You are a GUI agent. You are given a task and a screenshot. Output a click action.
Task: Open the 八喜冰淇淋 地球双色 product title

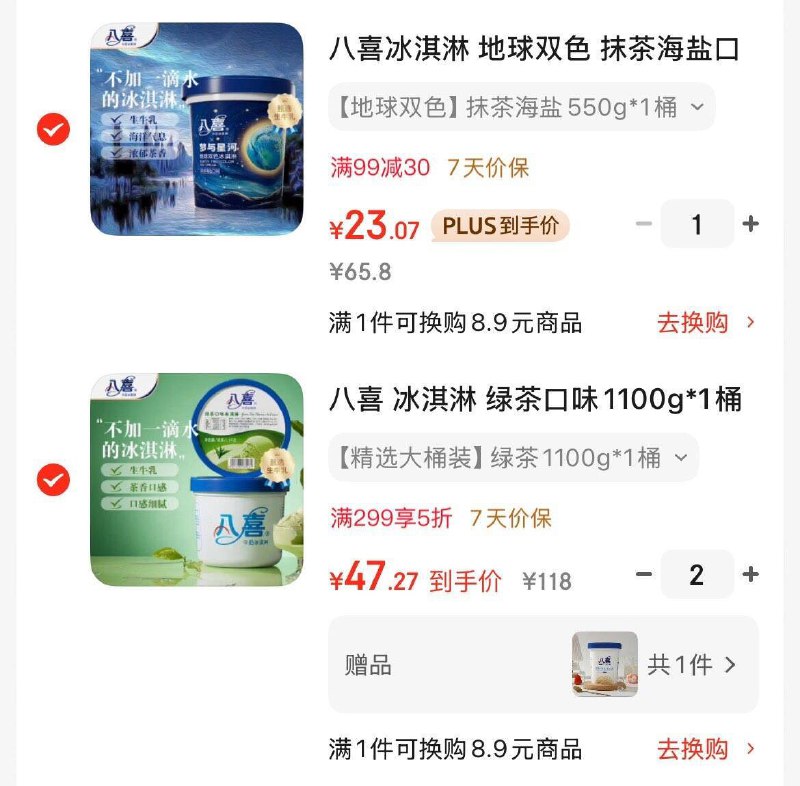(535, 49)
